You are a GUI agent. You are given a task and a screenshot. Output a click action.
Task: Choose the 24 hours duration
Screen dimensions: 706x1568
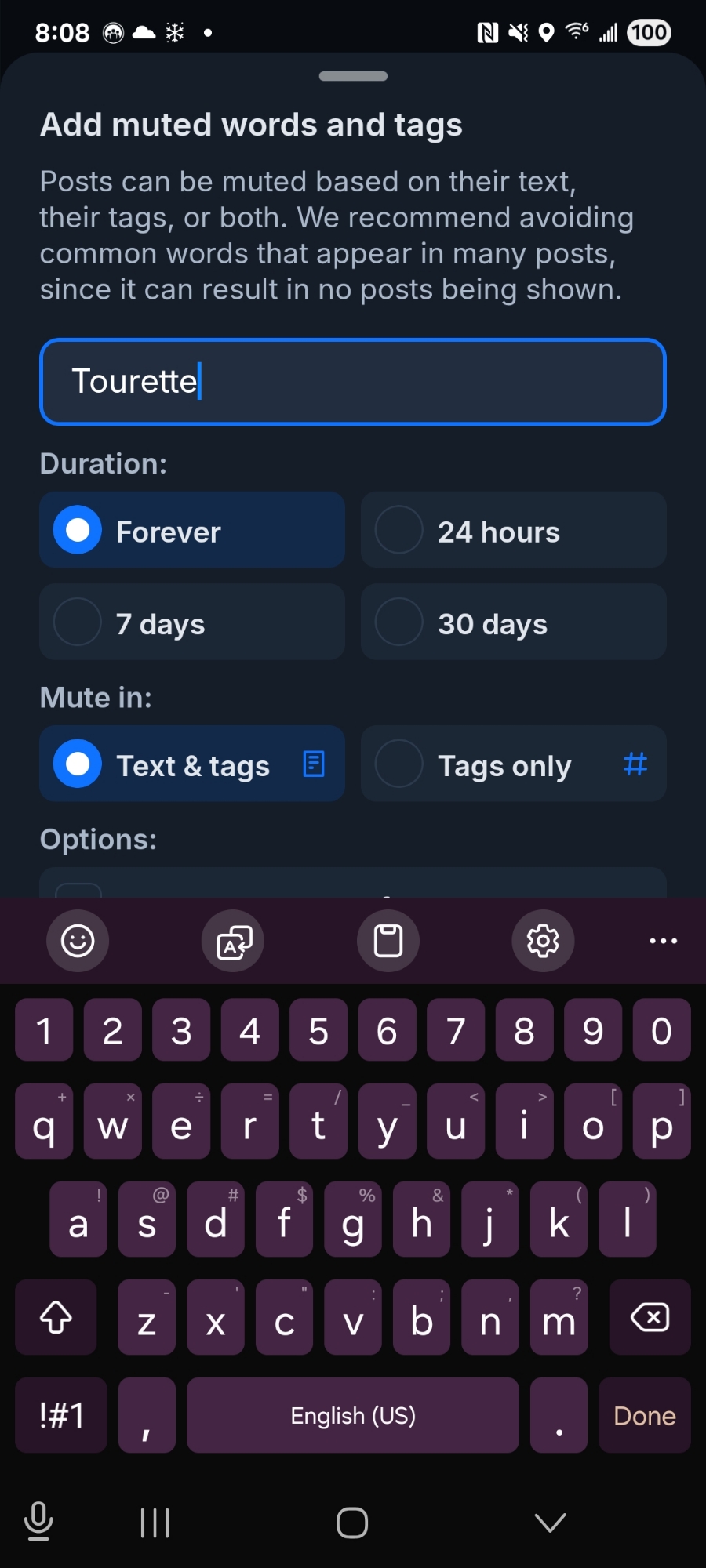[513, 531]
